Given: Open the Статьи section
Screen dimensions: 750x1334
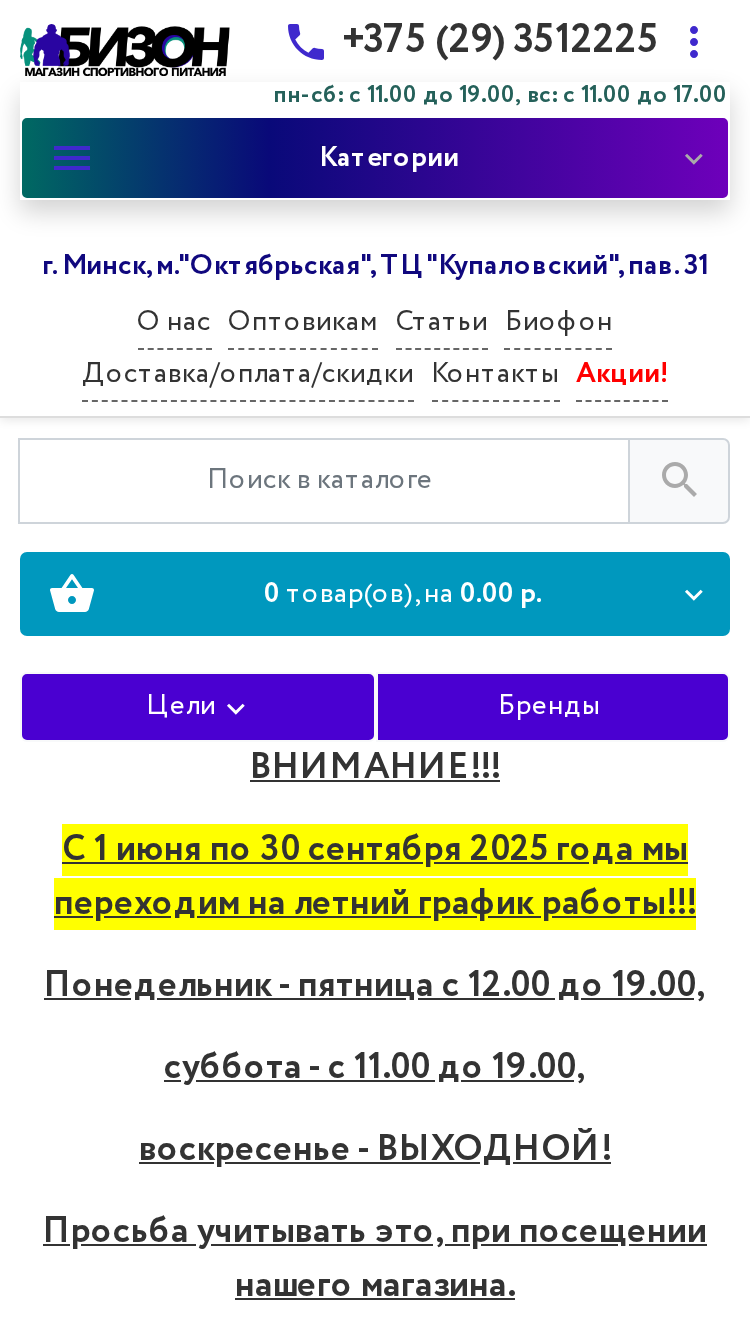Looking at the screenshot, I should click(442, 322).
